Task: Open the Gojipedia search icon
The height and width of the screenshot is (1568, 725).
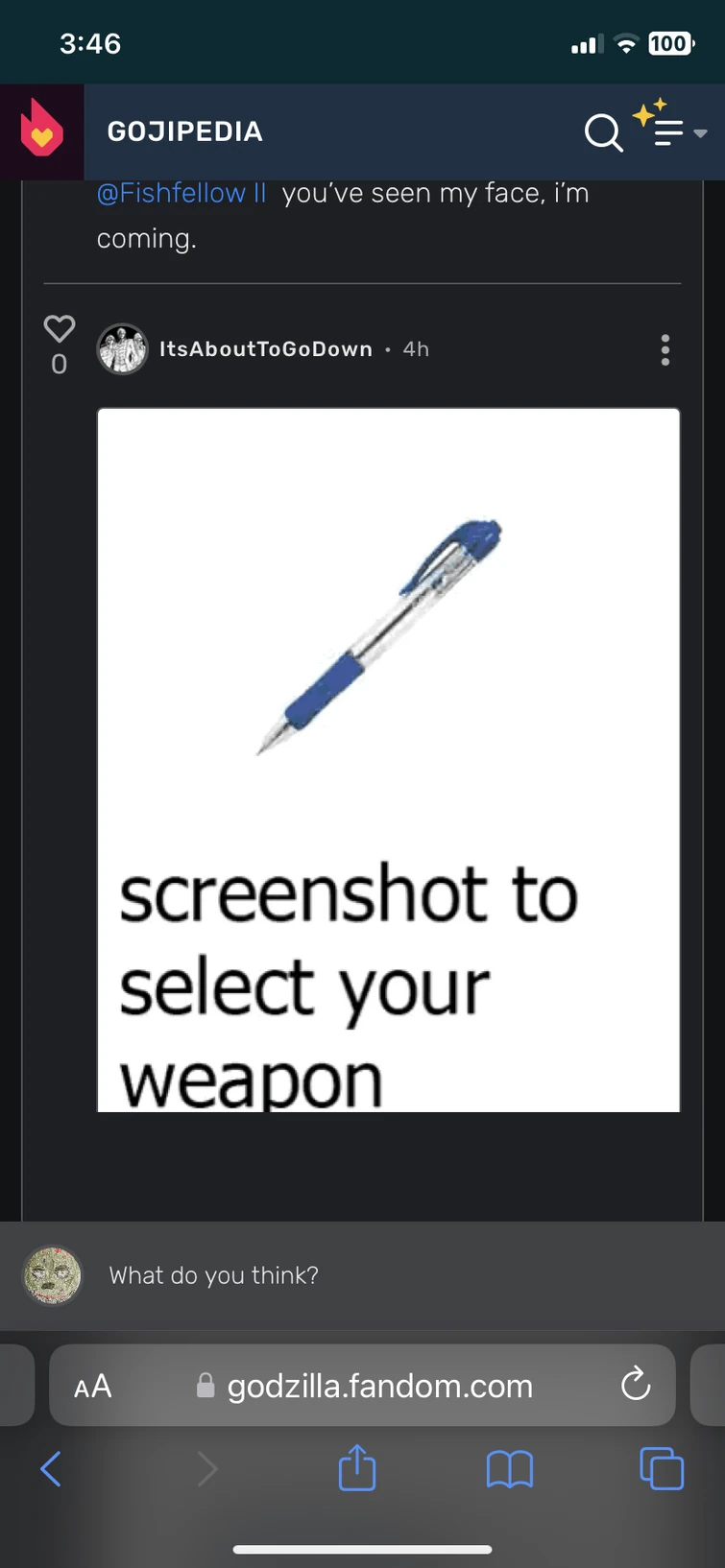Action: tap(603, 132)
